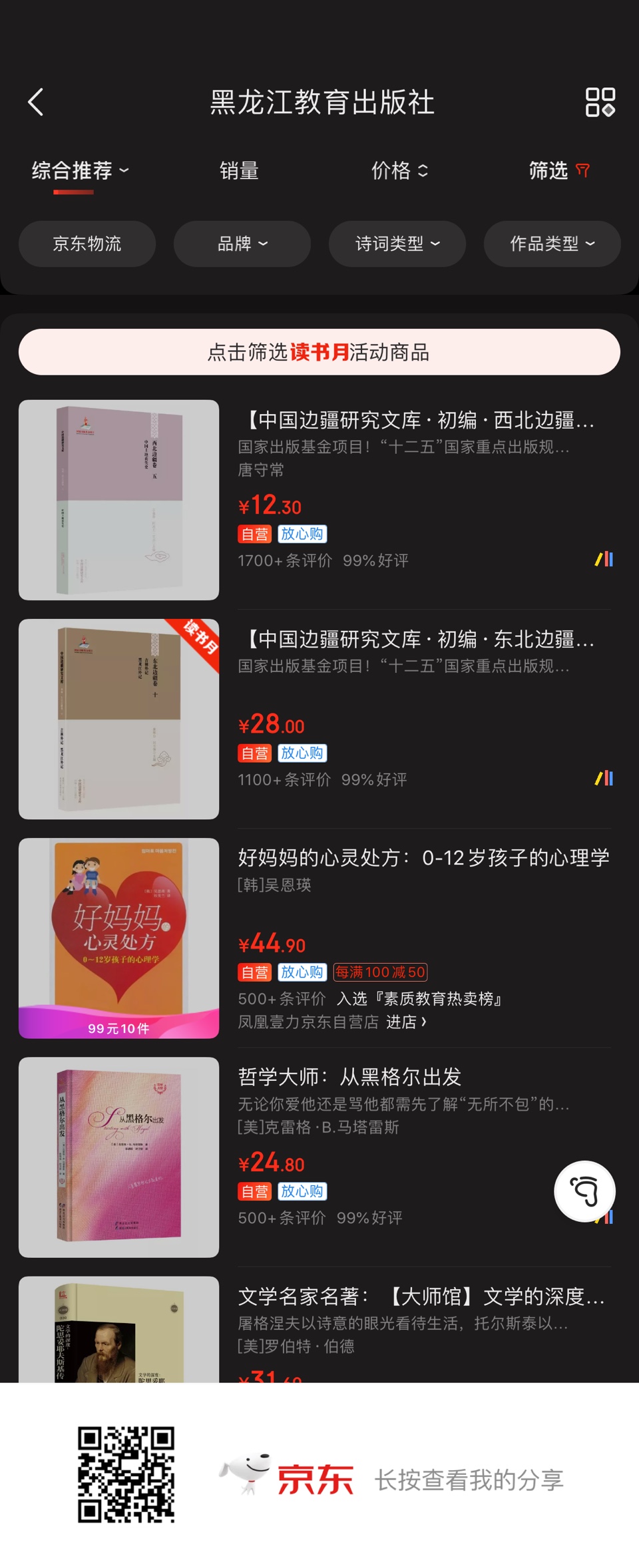Open 哲学大师:从黑格尔出发 product

[x=350, y=1078]
